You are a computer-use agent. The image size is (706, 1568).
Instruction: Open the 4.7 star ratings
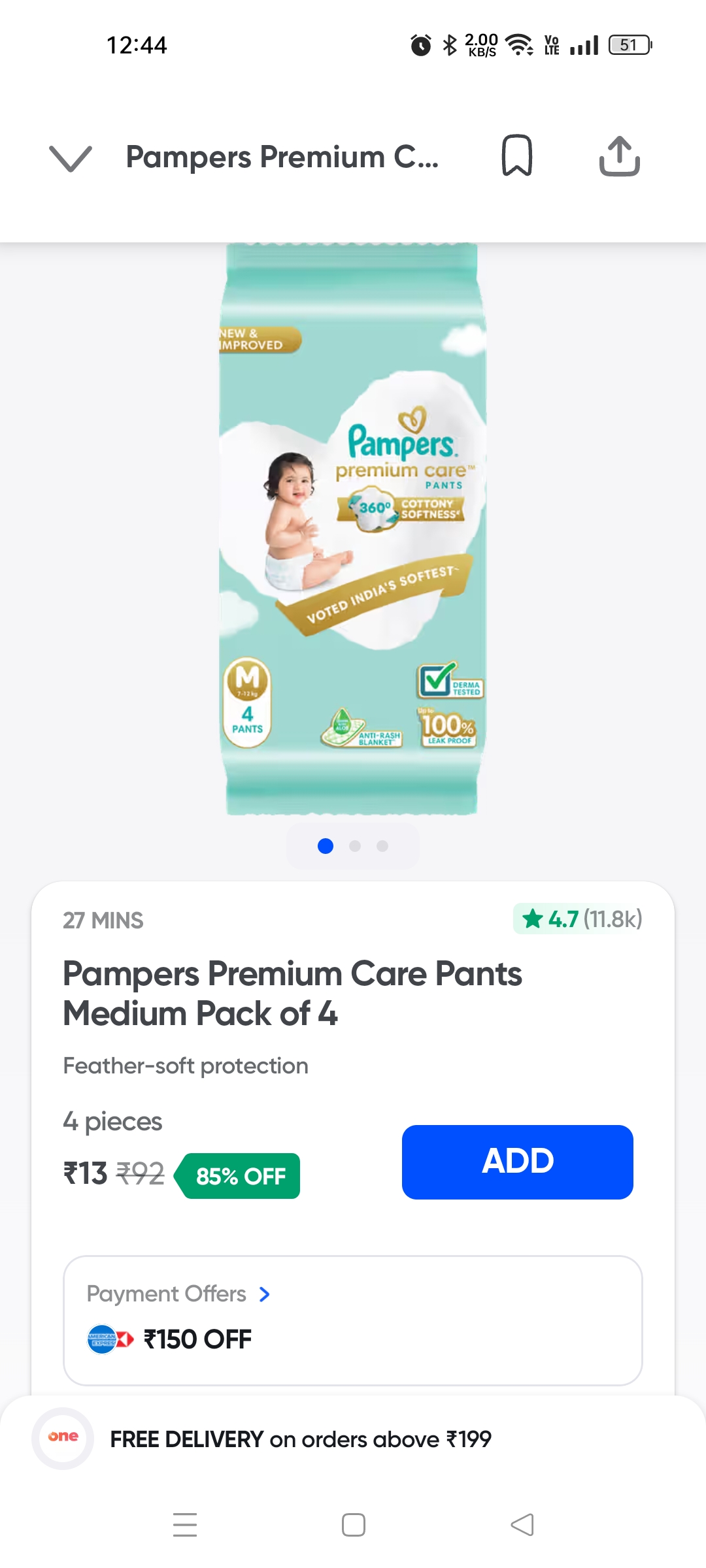coord(578,919)
